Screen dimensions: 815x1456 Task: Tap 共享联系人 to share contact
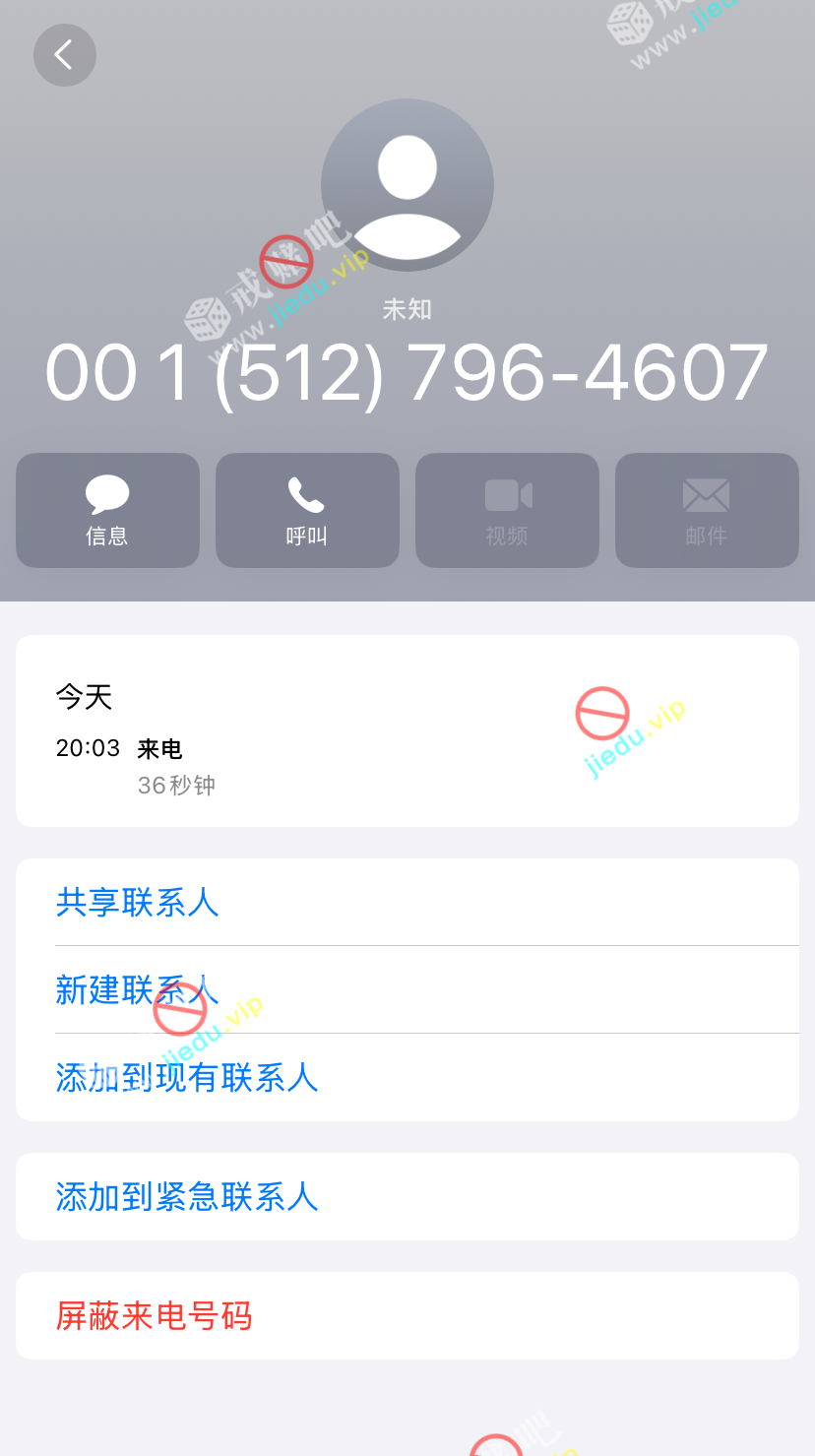click(x=138, y=902)
